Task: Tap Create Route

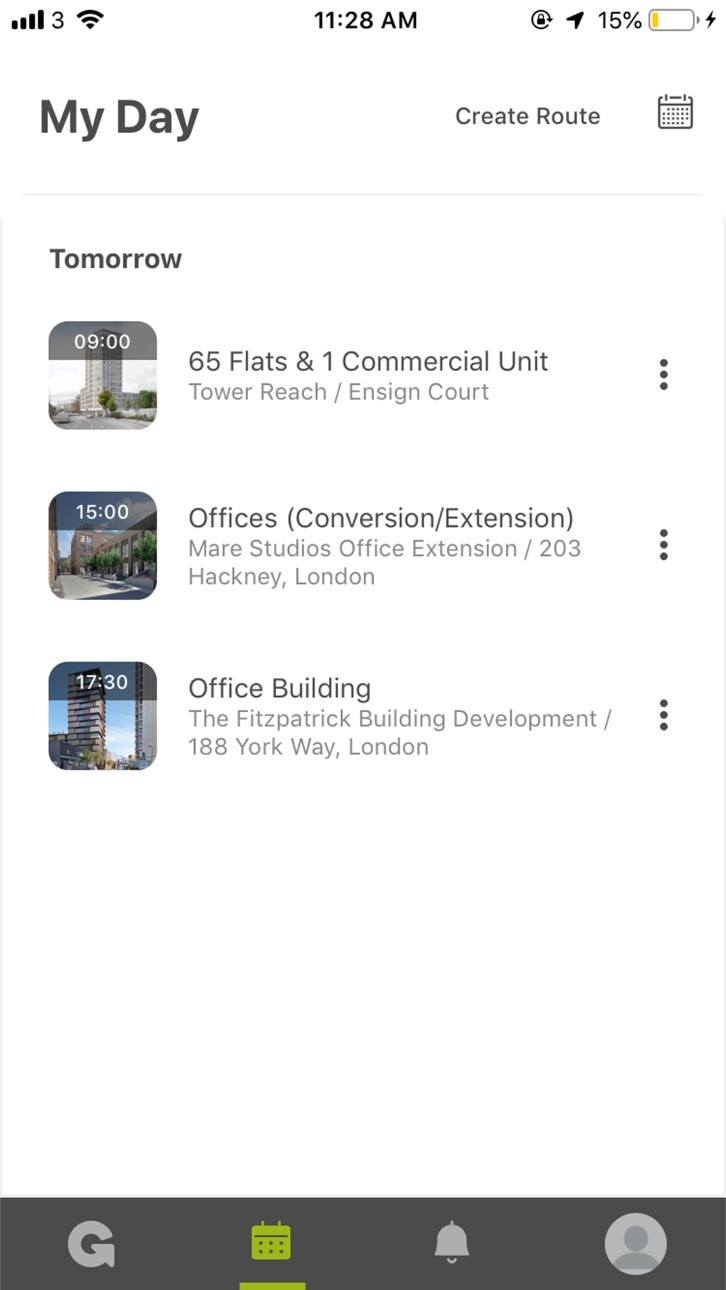Action: point(527,116)
